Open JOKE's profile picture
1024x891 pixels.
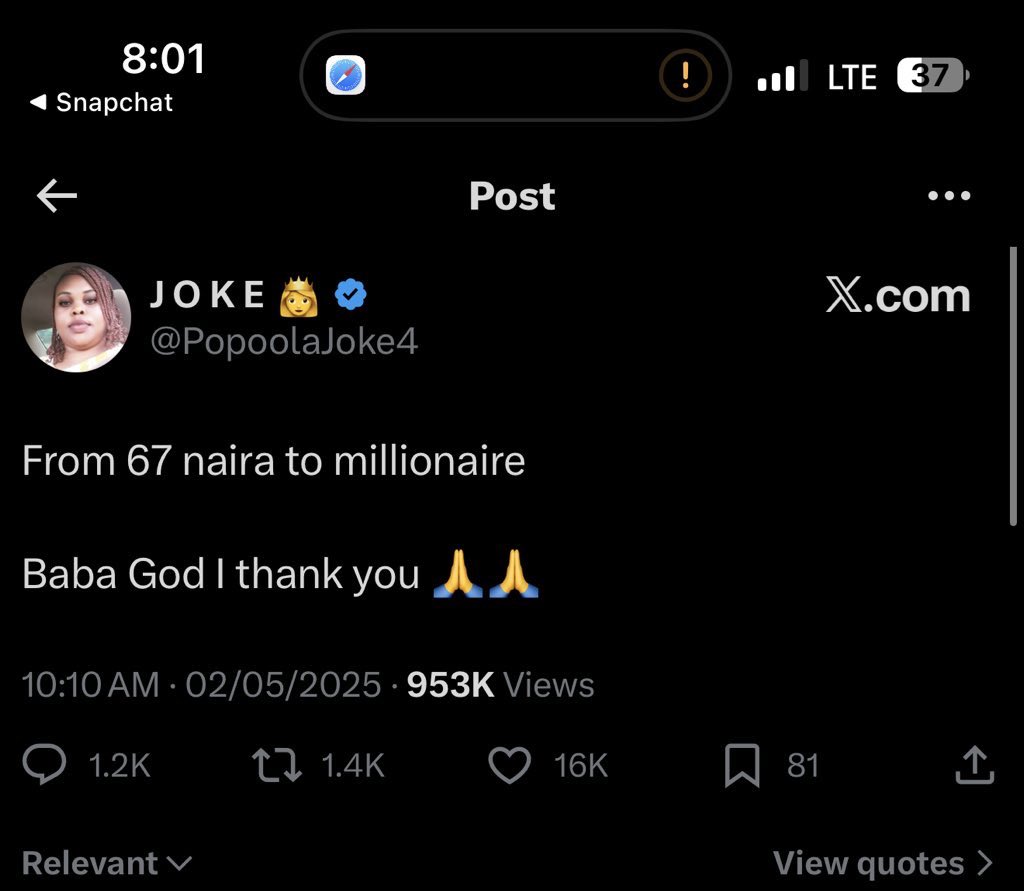click(x=76, y=318)
